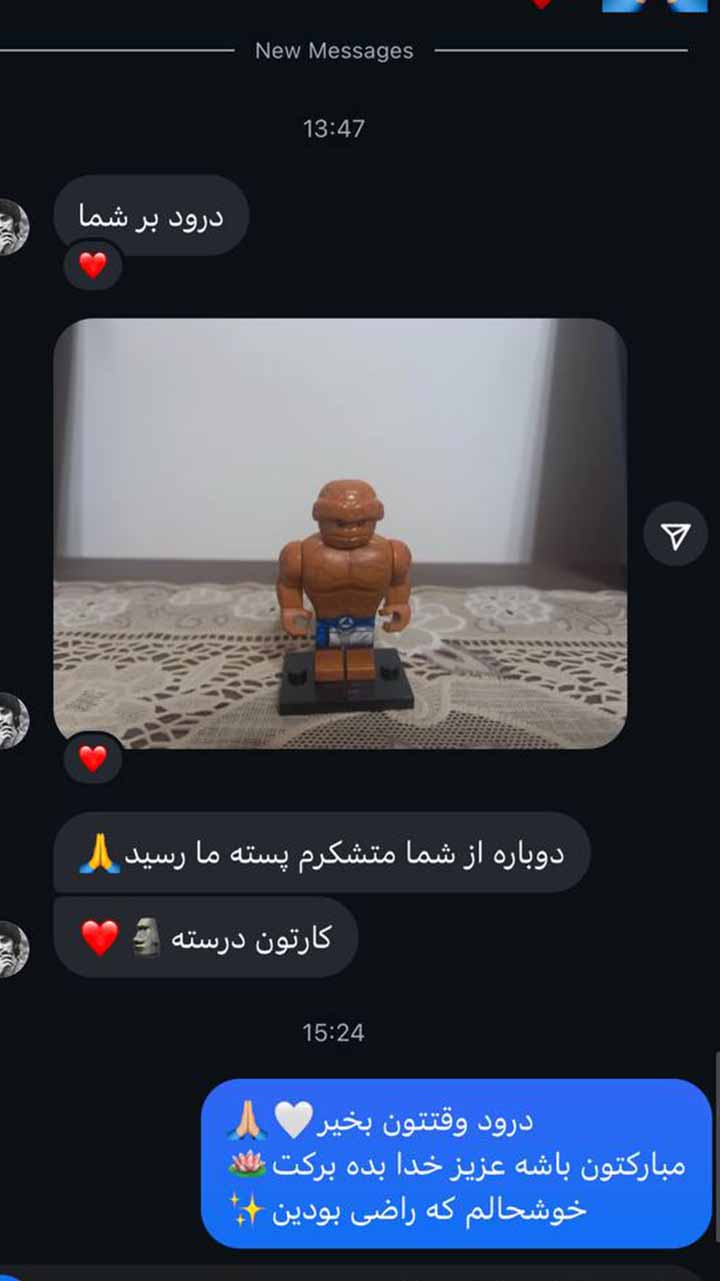
Task: Open the sender's avatar beside the photo
Action: (x=12, y=720)
